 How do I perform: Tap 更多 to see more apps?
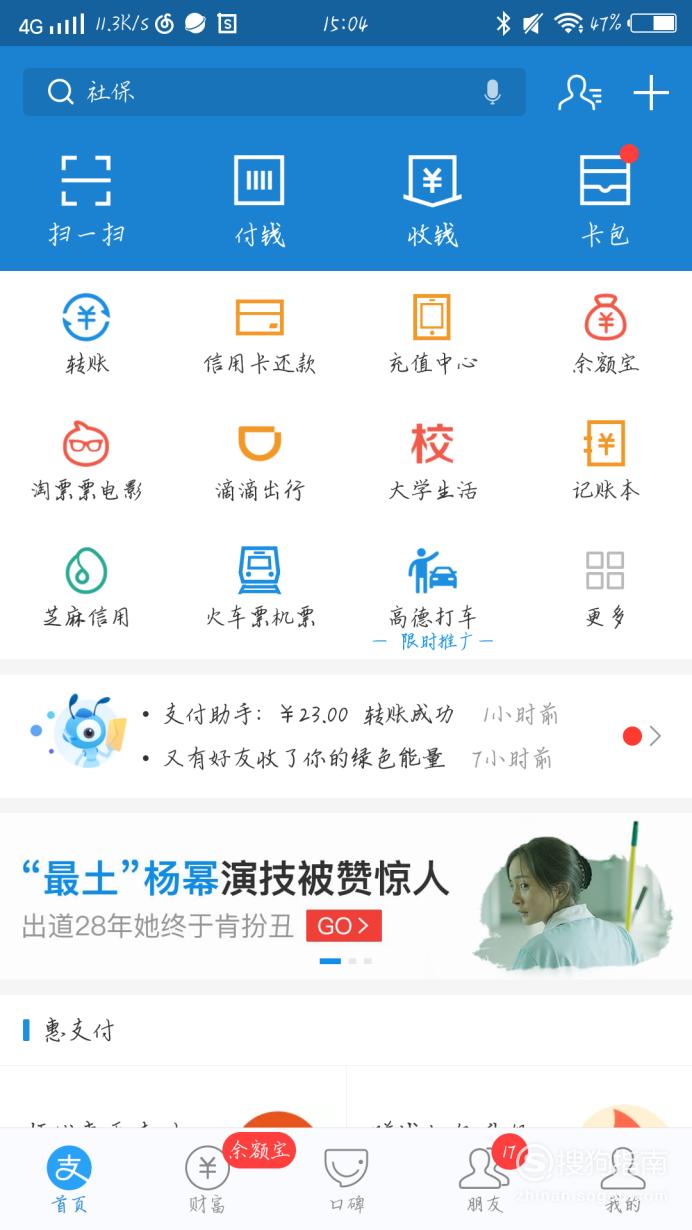(605, 588)
